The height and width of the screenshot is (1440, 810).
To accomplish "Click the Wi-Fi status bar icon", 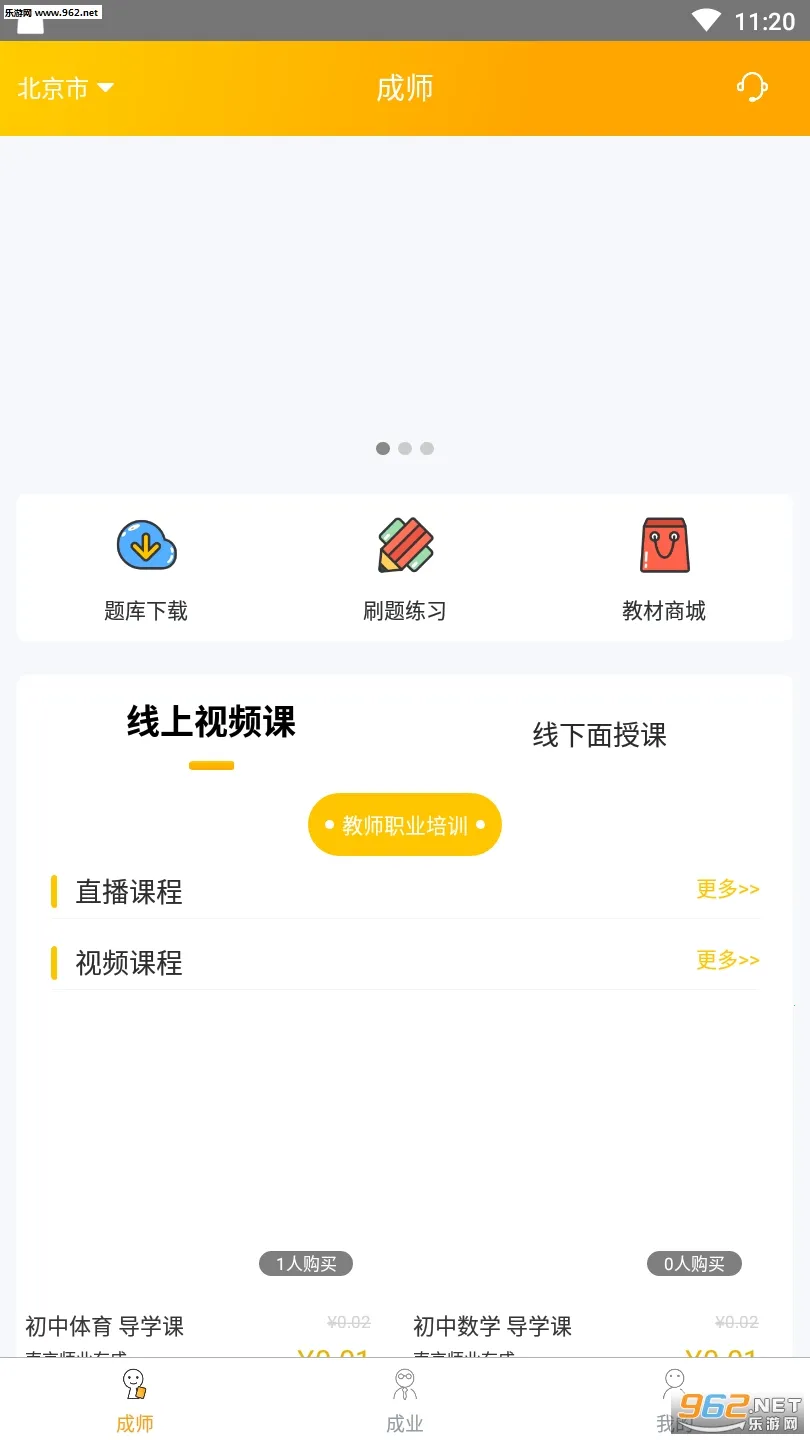I will click(x=705, y=20).
